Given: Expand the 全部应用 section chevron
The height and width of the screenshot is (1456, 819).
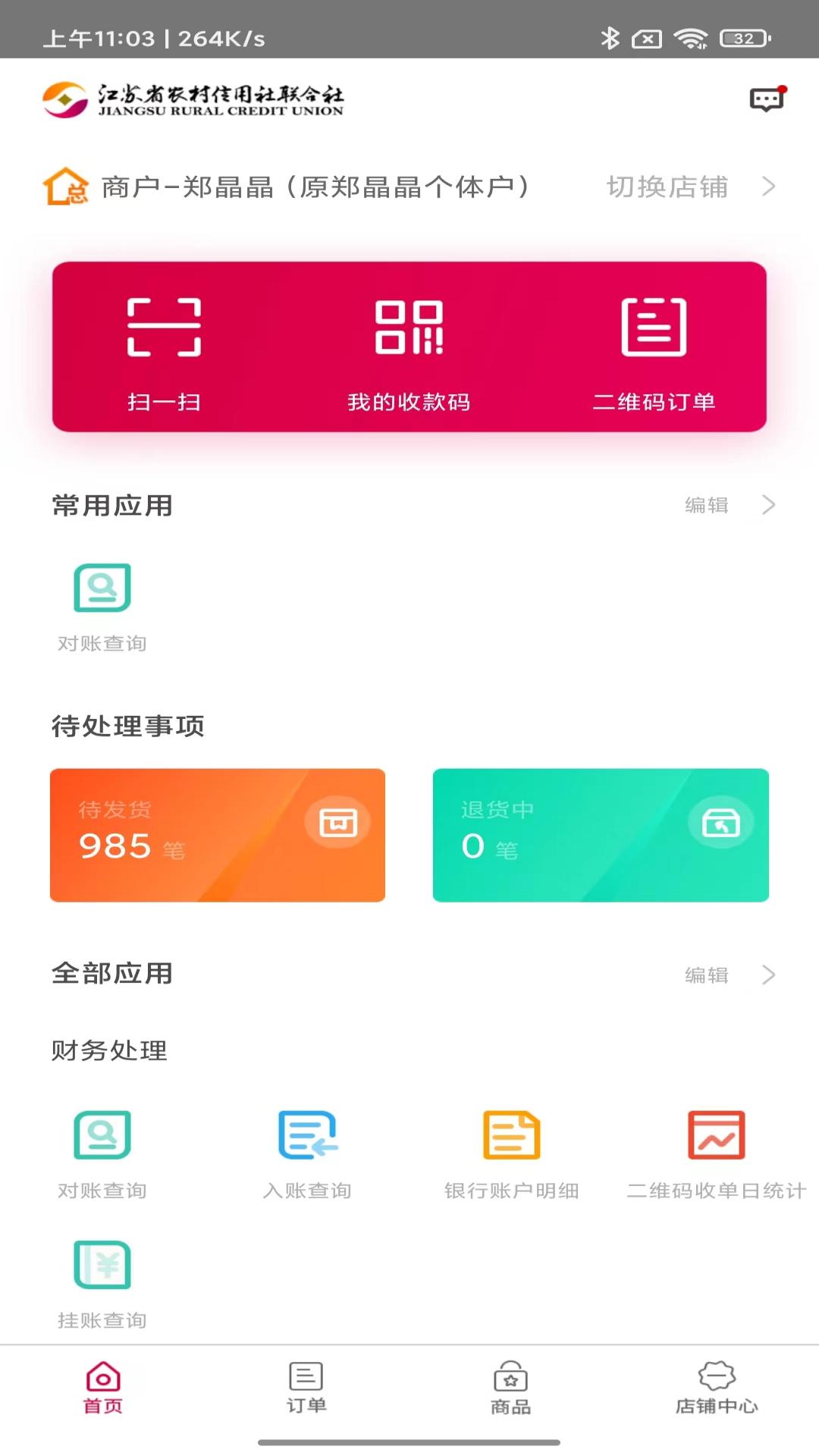Looking at the screenshot, I should pyautogui.click(x=769, y=974).
